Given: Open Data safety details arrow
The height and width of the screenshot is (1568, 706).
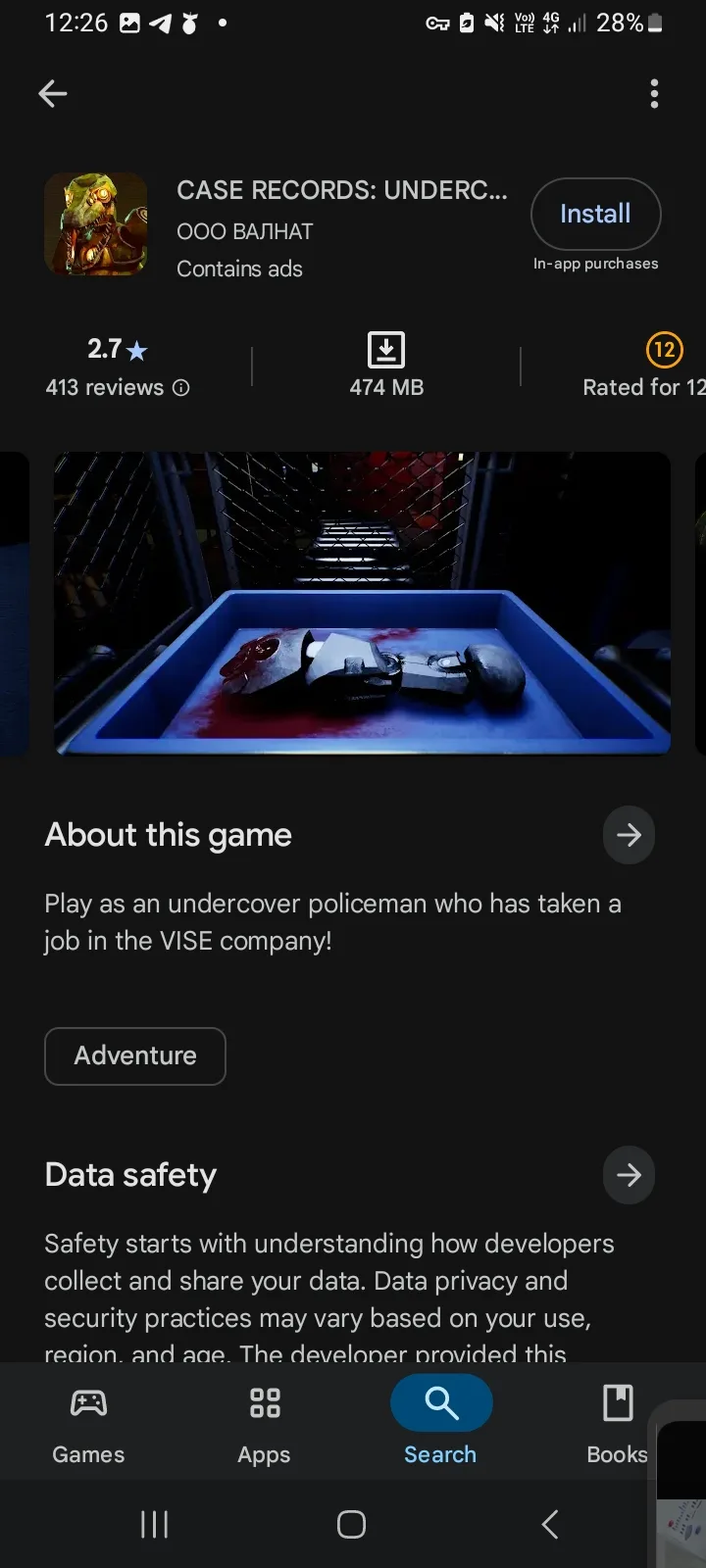Looking at the screenshot, I should 629,1175.
